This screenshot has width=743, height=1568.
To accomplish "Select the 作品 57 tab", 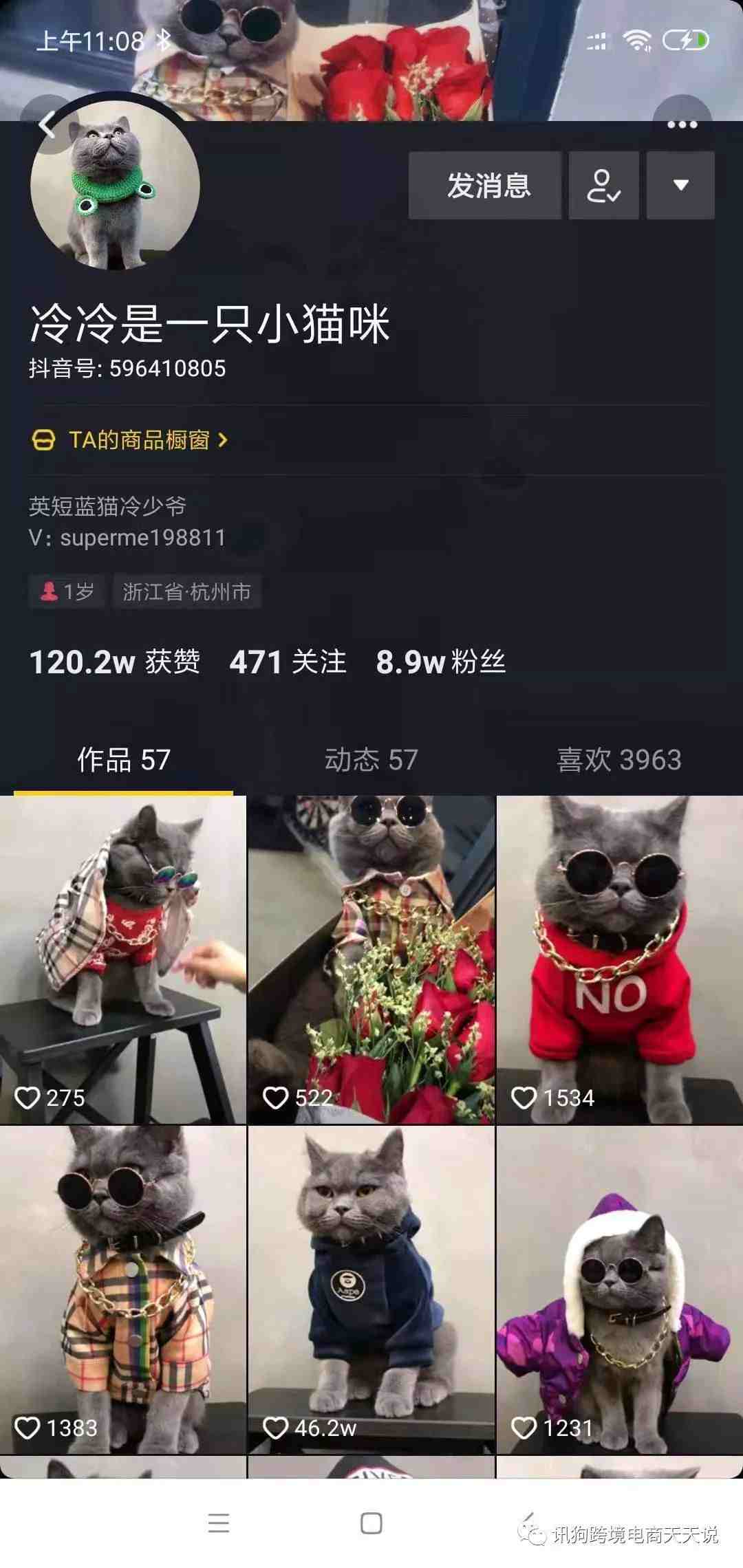I will [124, 760].
